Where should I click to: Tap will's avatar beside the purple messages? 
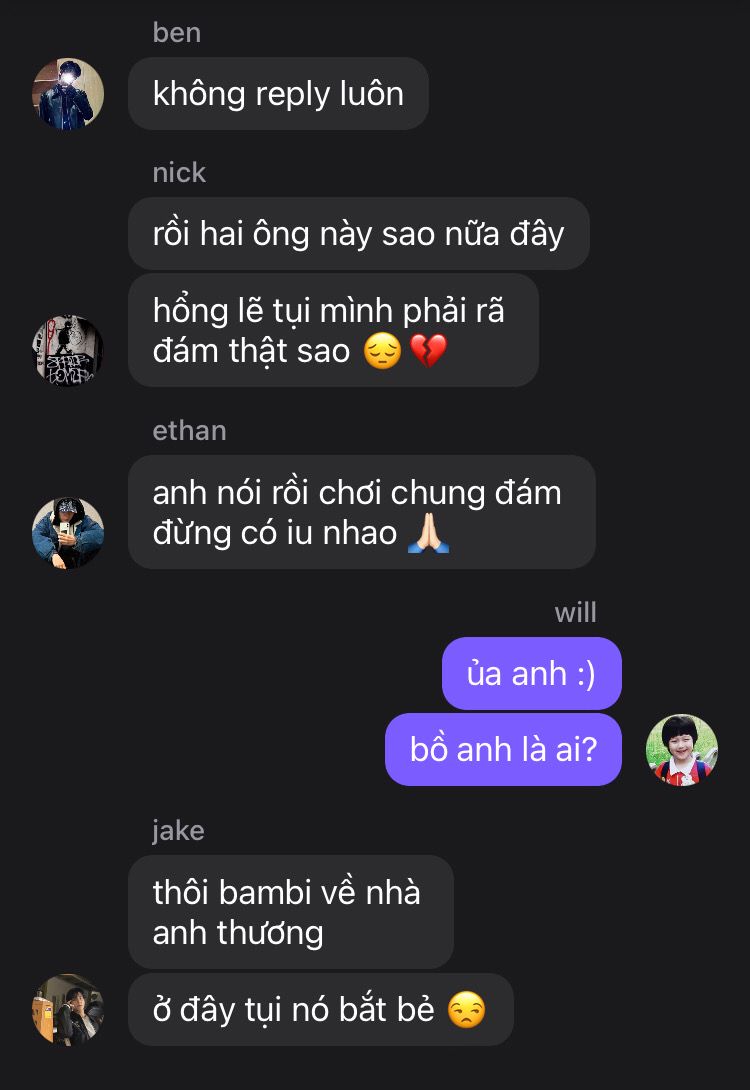[x=682, y=750]
